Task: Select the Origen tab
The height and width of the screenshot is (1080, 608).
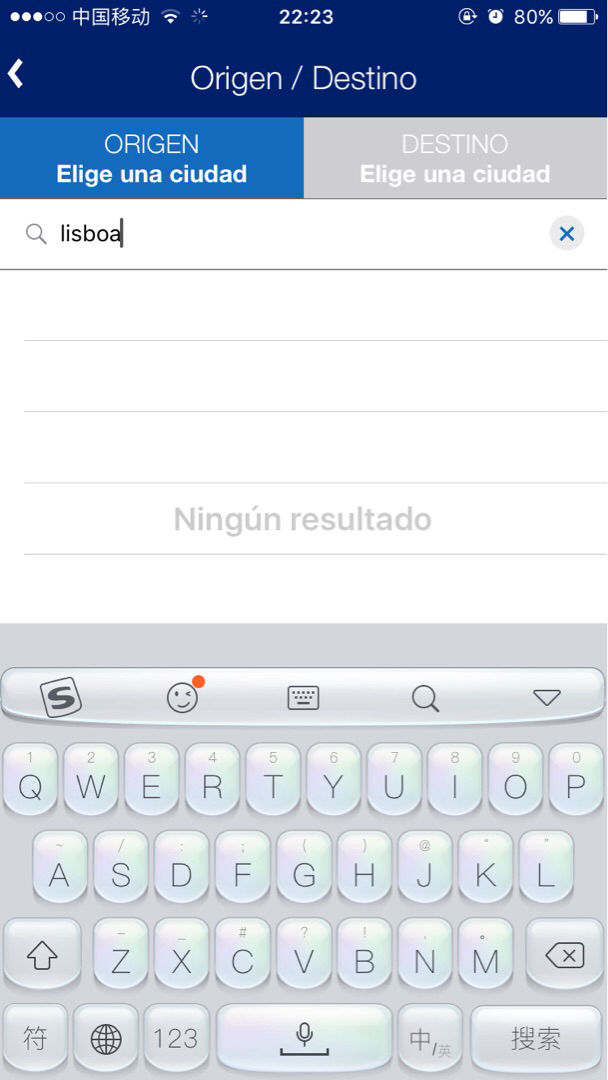Action: click(152, 158)
